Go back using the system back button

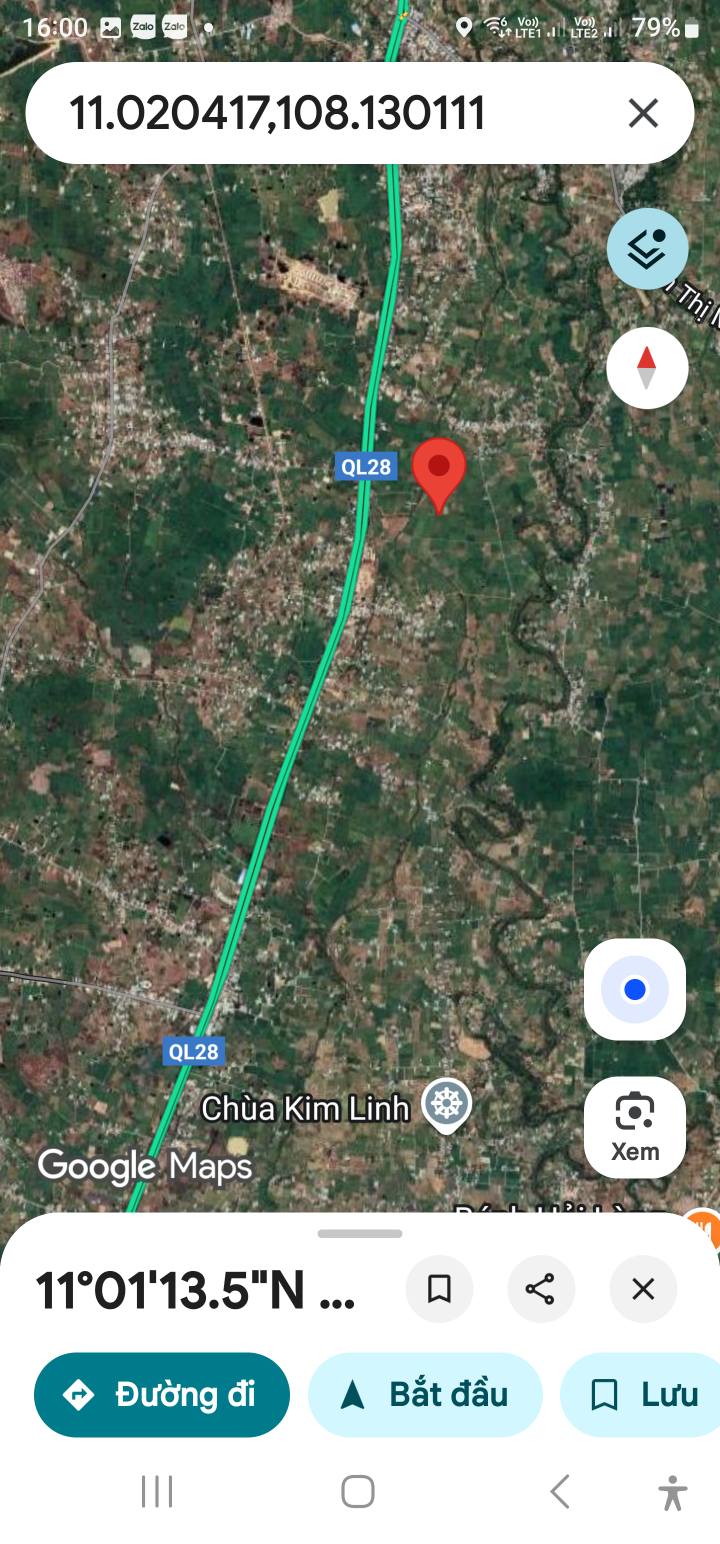(x=560, y=1491)
